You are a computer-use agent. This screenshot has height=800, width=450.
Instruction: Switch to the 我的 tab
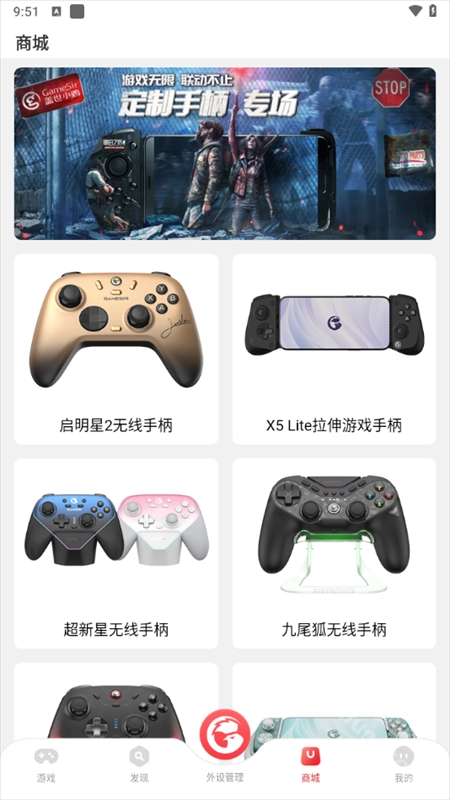coord(403,765)
